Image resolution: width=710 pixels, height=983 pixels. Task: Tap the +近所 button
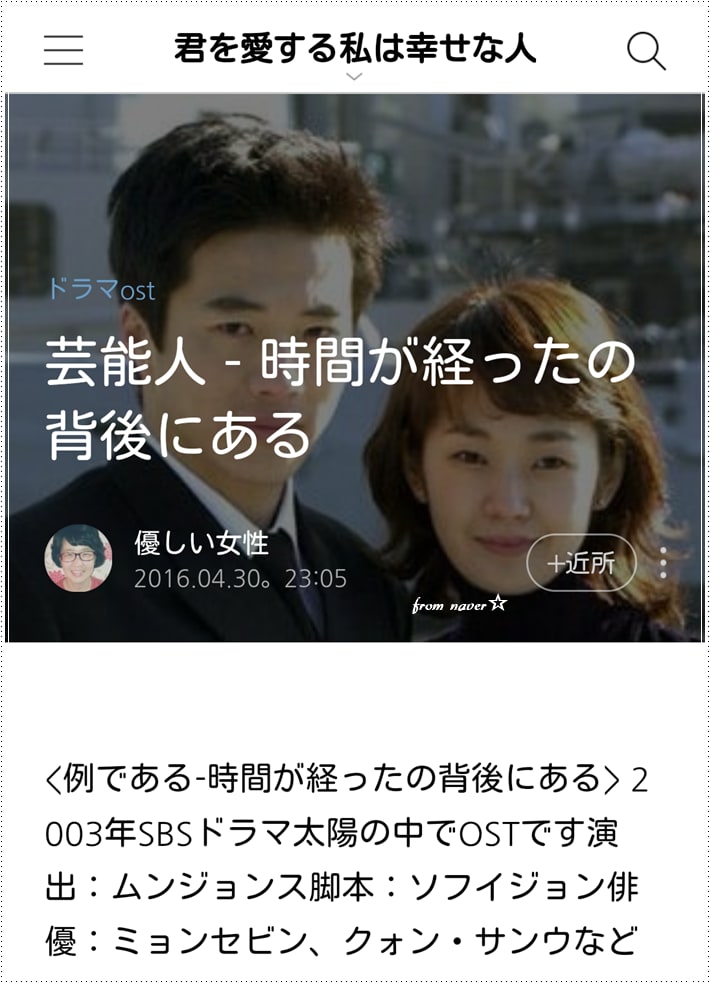click(581, 564)
